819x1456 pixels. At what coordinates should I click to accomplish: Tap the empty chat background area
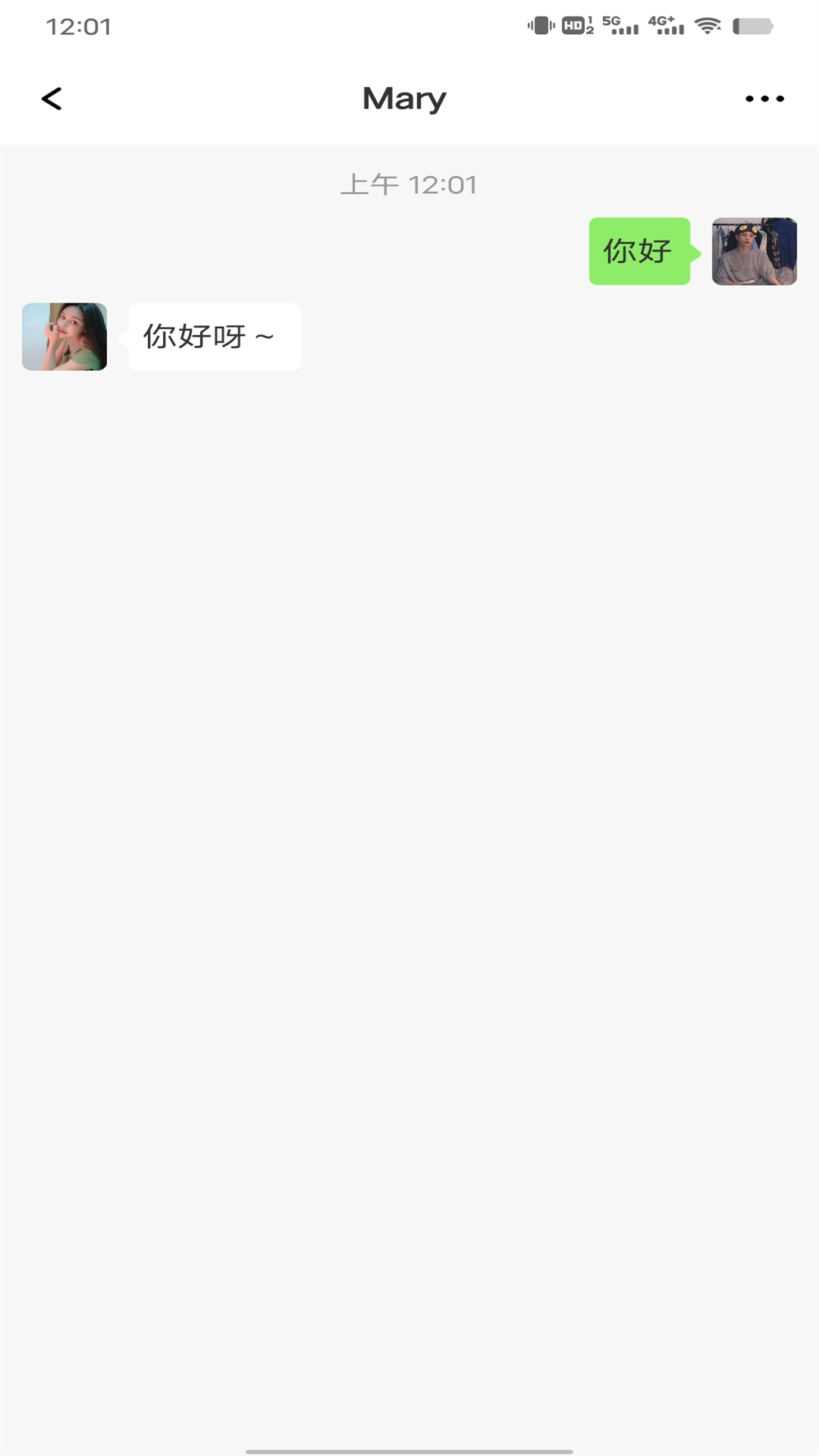[x=409, y=758]
